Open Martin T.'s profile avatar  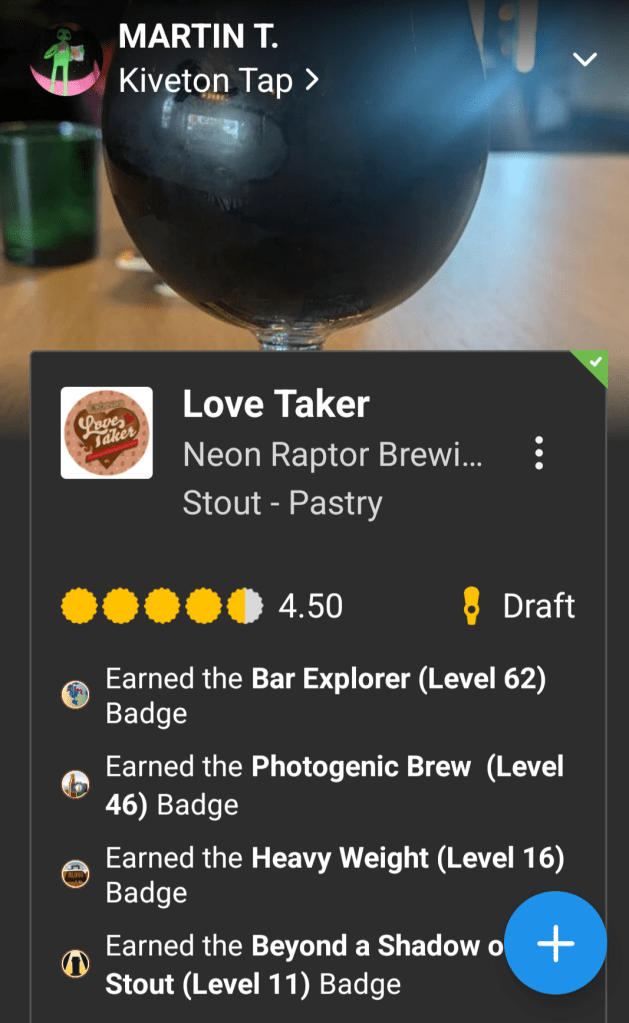pos(66,59)
